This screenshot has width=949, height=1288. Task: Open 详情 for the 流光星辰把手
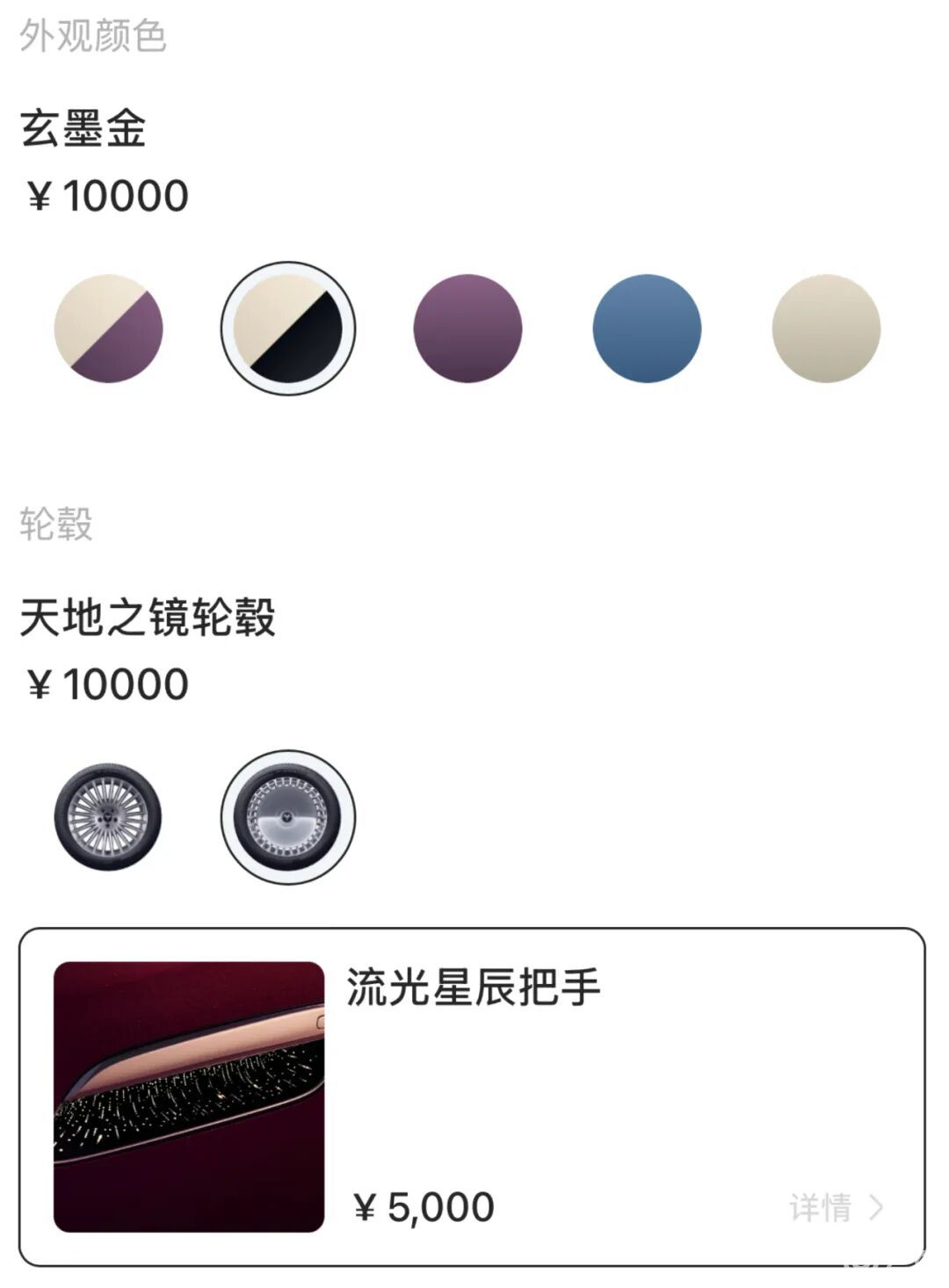[835, 1208]
